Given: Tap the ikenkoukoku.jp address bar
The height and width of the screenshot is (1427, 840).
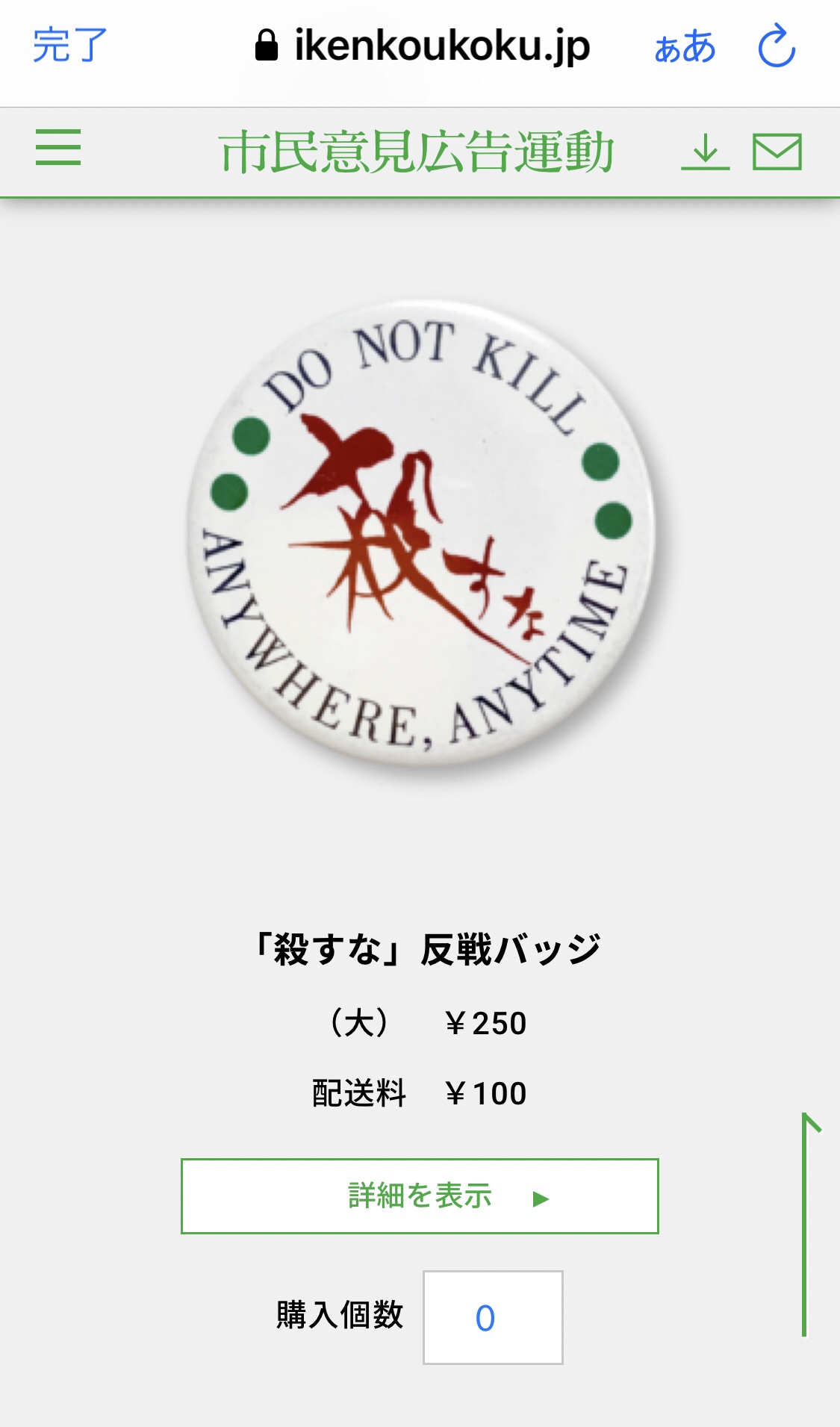Looking at the screenshot, I should coord(423,46).
